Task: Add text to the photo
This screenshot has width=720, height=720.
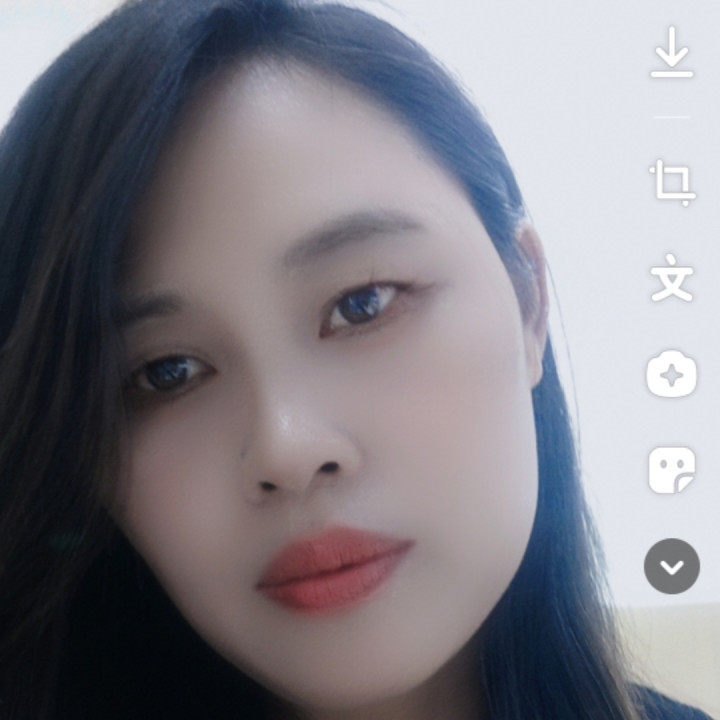Action: point(672,279)
